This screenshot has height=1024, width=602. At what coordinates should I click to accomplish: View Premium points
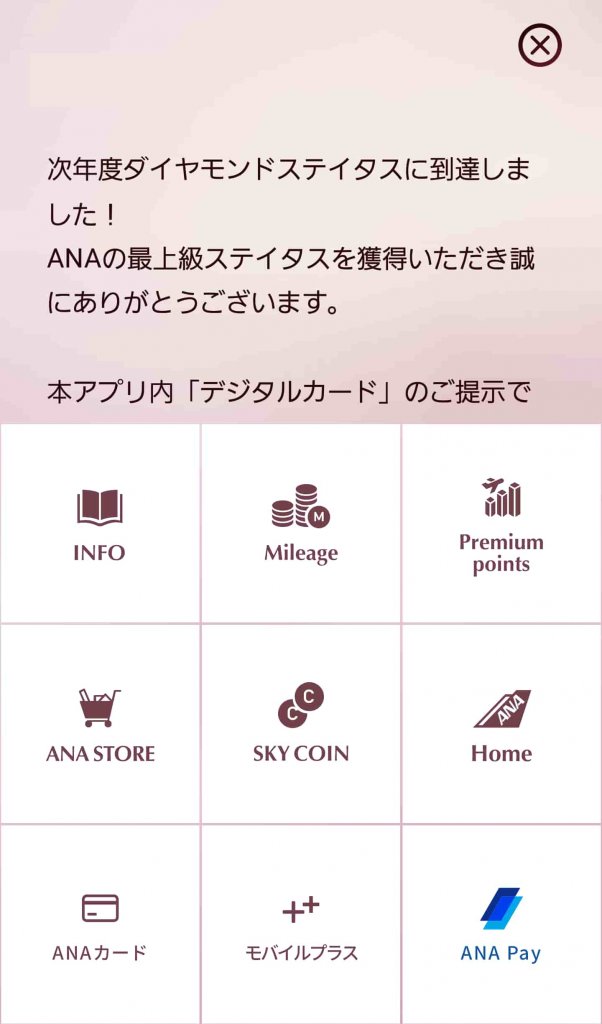501,524
